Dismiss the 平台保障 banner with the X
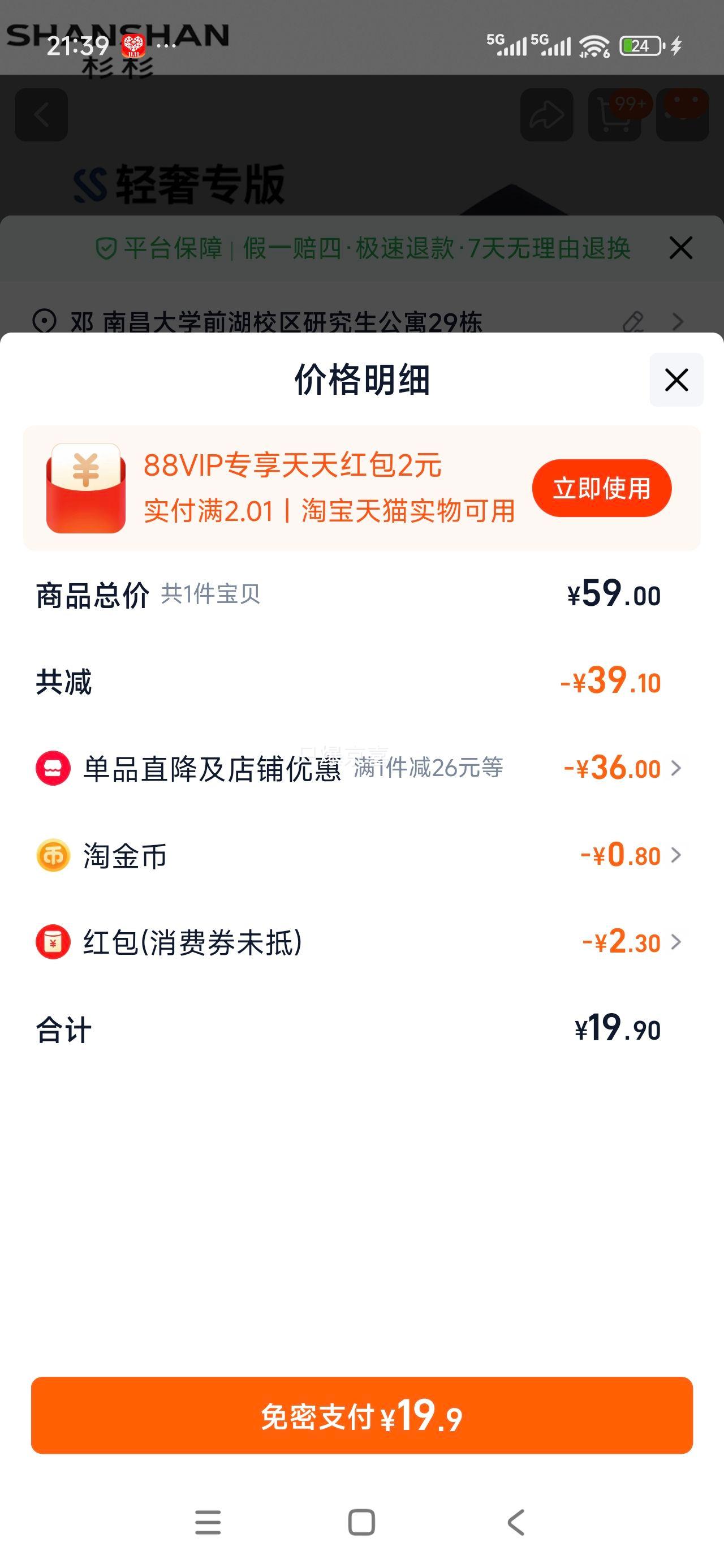724x1568 pixels. [x=681, y=248]
